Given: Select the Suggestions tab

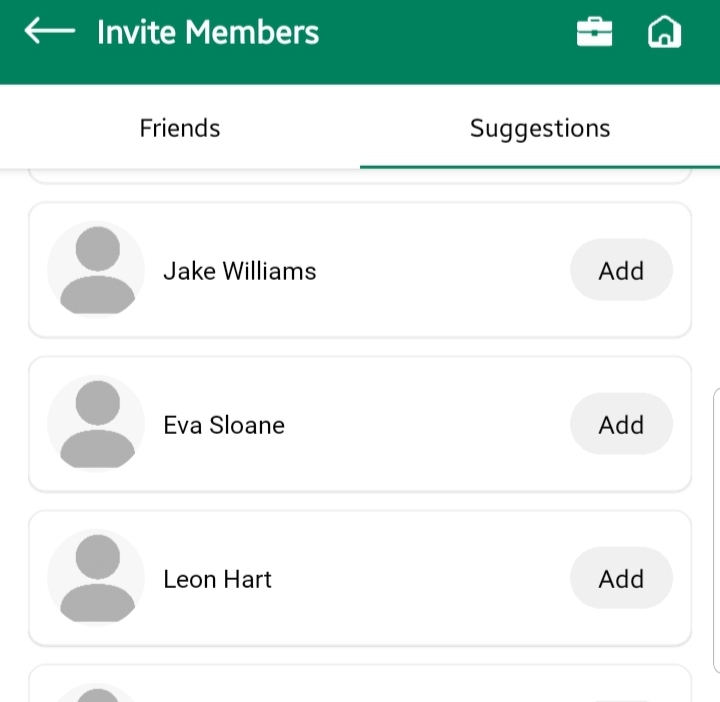Looking at the screenshot, I should point(540,128).
